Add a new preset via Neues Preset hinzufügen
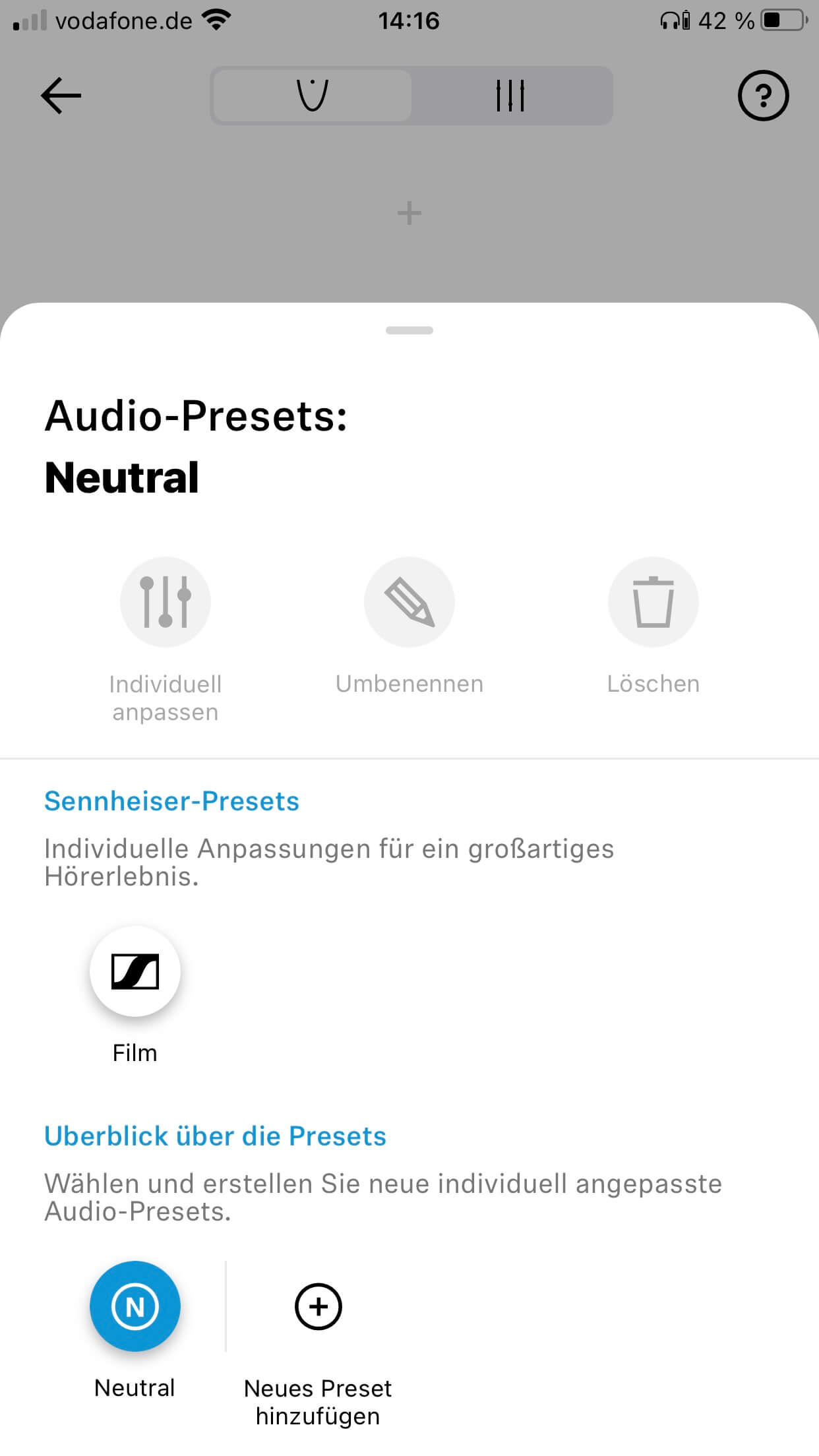Screen dimensions: 819x1456 318,1306
